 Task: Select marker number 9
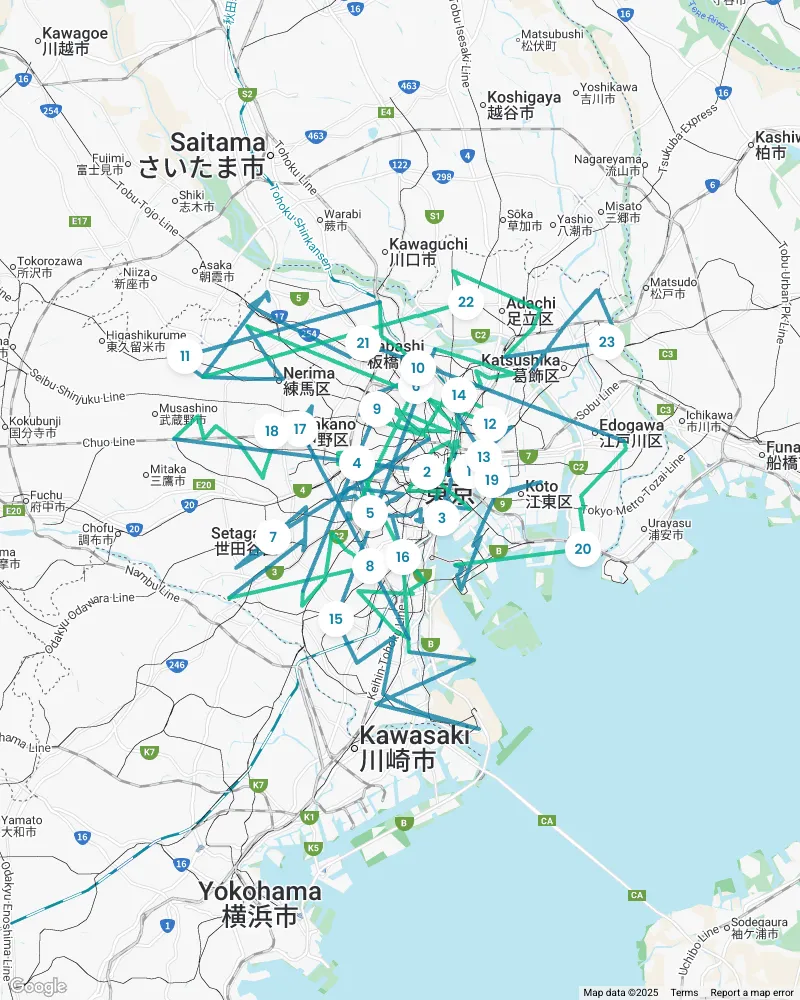tap(376, 408)
